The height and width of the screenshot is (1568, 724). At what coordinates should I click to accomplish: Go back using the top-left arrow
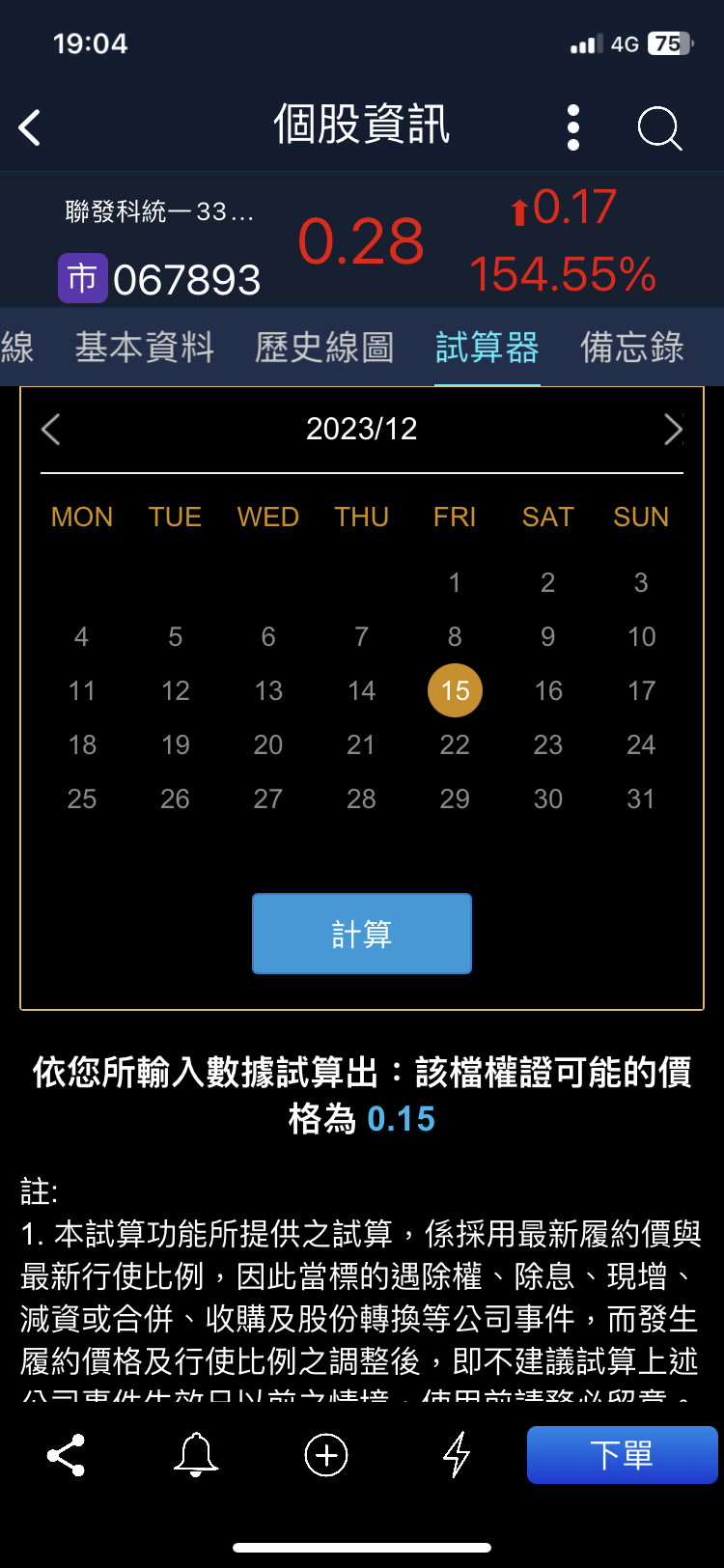(31, 127)
